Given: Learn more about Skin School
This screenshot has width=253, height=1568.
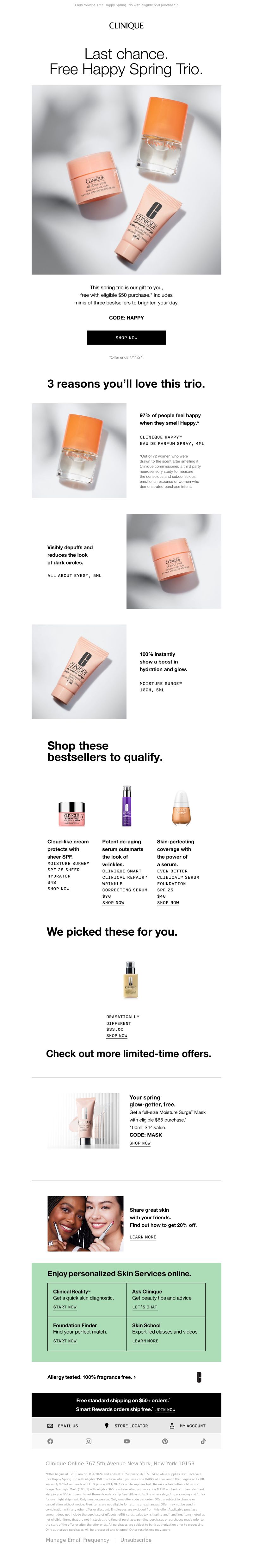Looking at the screenshot, I should point(145,1341).
